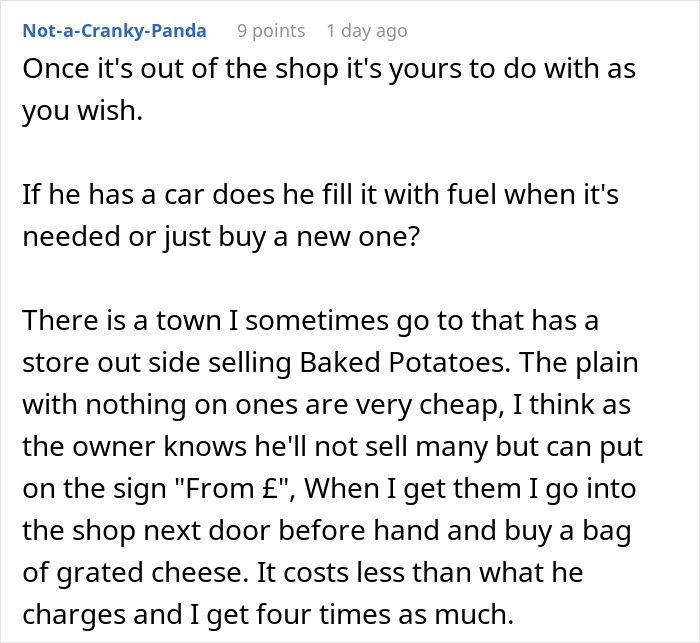Open Not-a-Cranky-Panda's user profile
This screenshot has height=643, width=700.
click(x=114, y=30)
